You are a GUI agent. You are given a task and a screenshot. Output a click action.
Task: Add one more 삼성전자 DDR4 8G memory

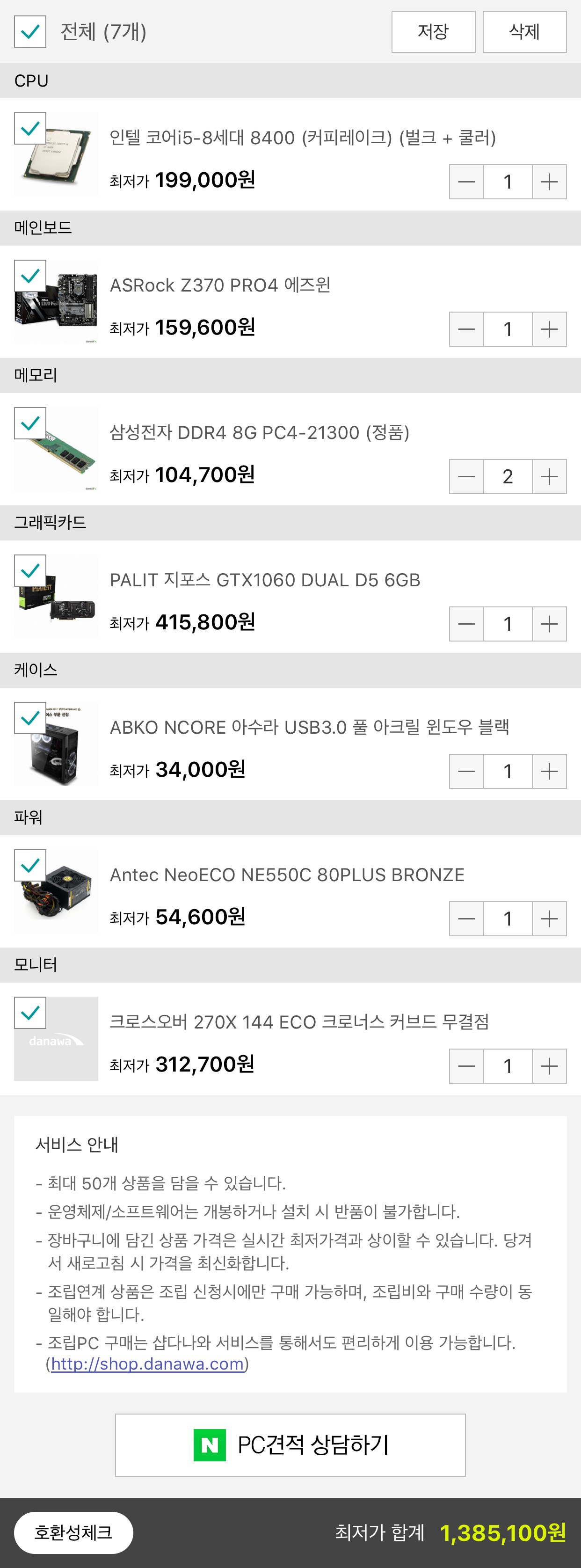coord(549,477)
